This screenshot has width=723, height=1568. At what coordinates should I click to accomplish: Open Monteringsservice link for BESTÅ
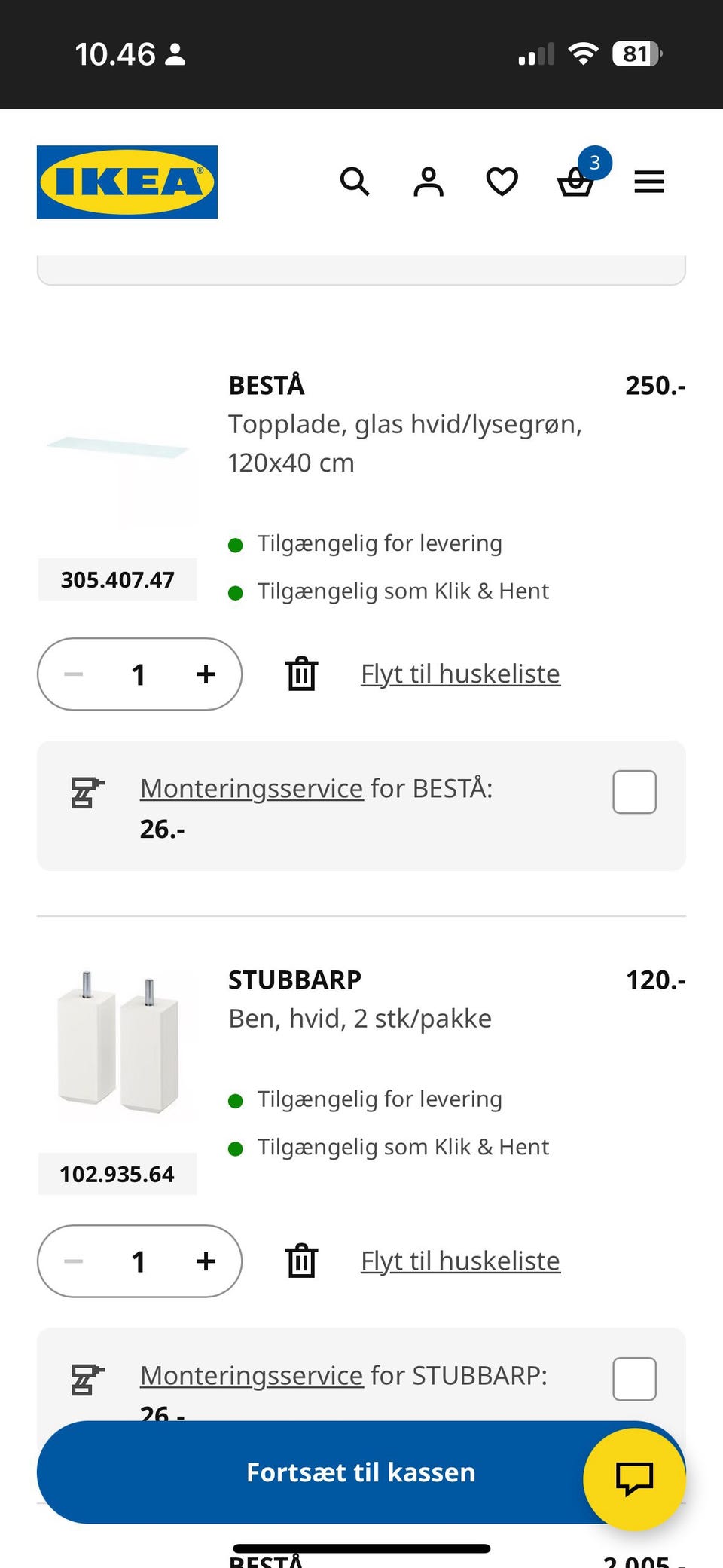(252, 788)
